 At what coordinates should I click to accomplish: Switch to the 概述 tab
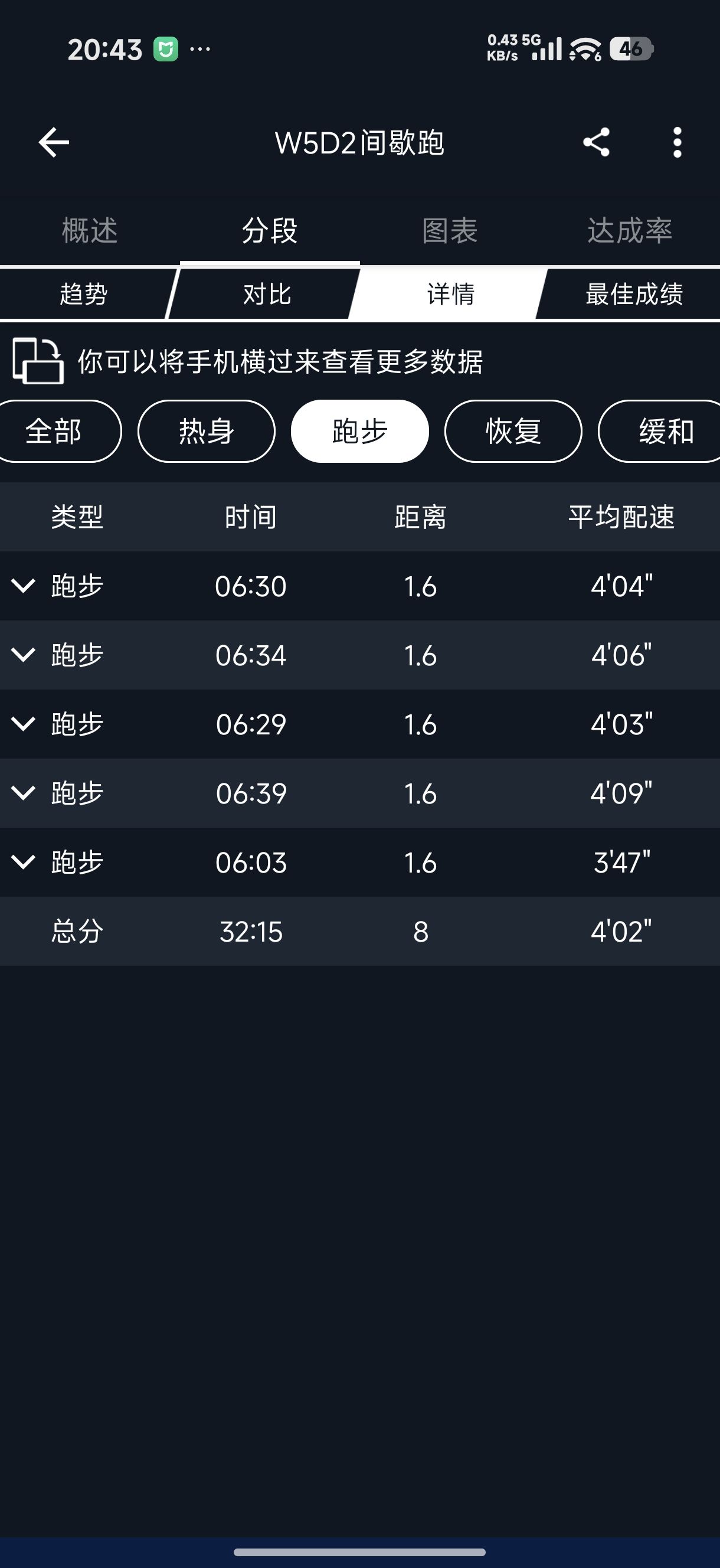(90, 231)
